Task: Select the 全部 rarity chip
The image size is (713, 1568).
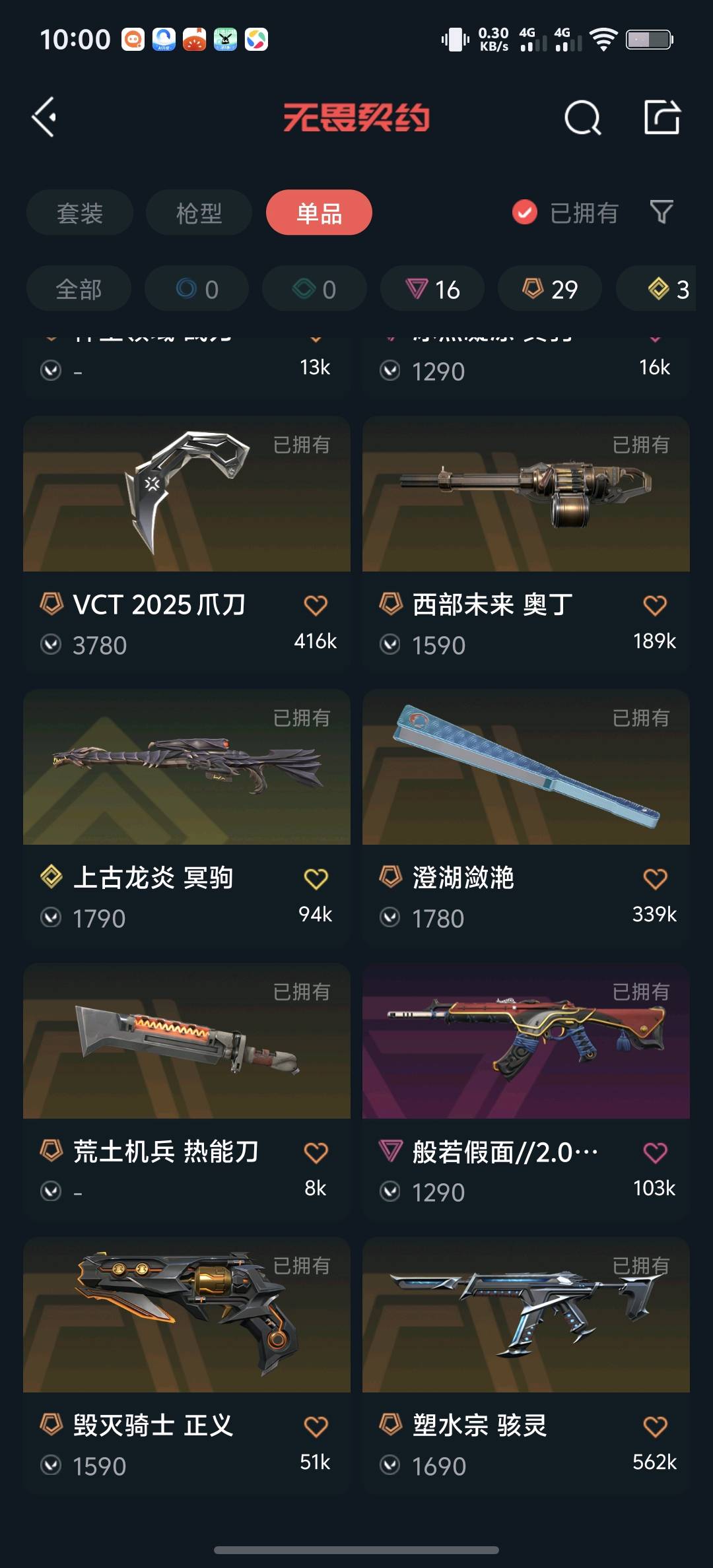Action: [x=79, y=289]
